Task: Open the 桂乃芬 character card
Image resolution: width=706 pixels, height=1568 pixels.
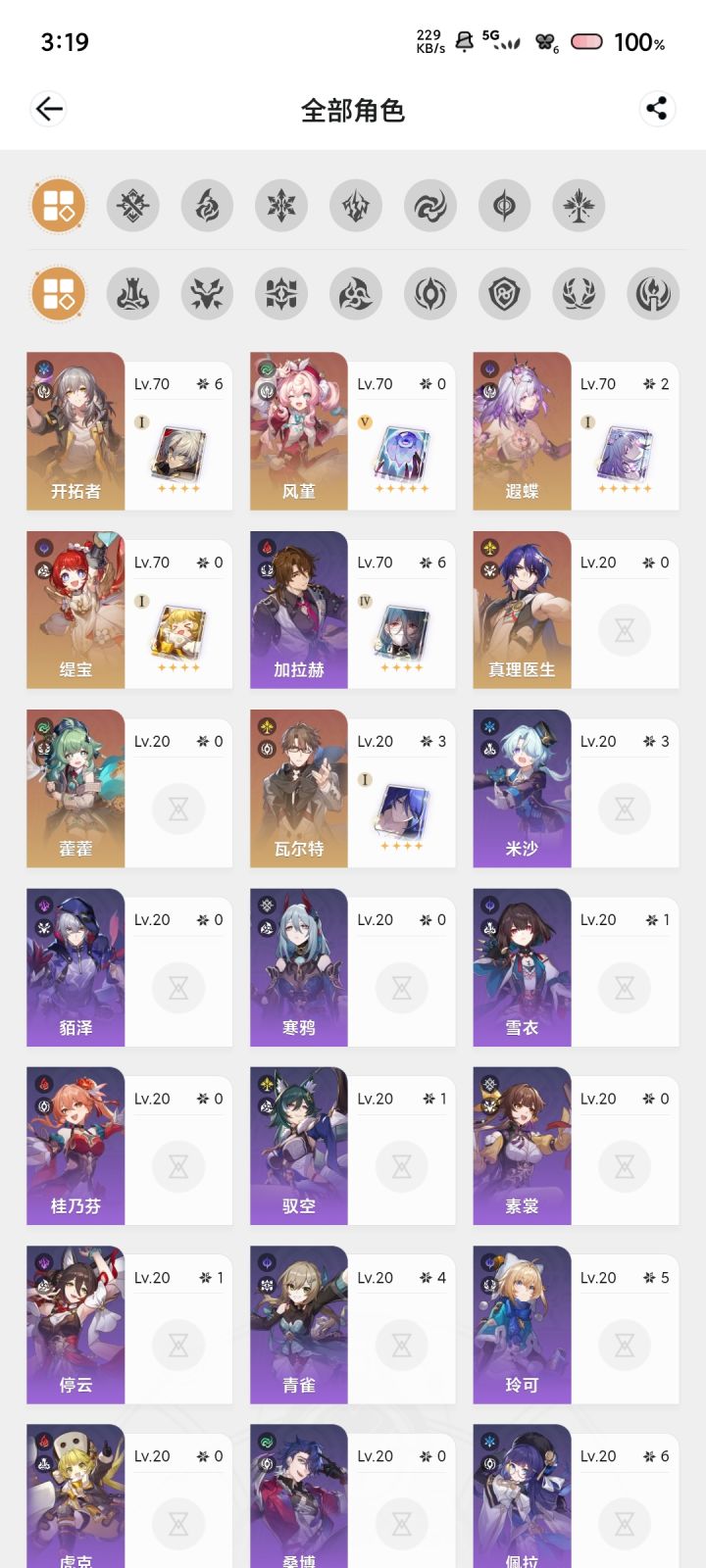Action: coord(129,1147)
